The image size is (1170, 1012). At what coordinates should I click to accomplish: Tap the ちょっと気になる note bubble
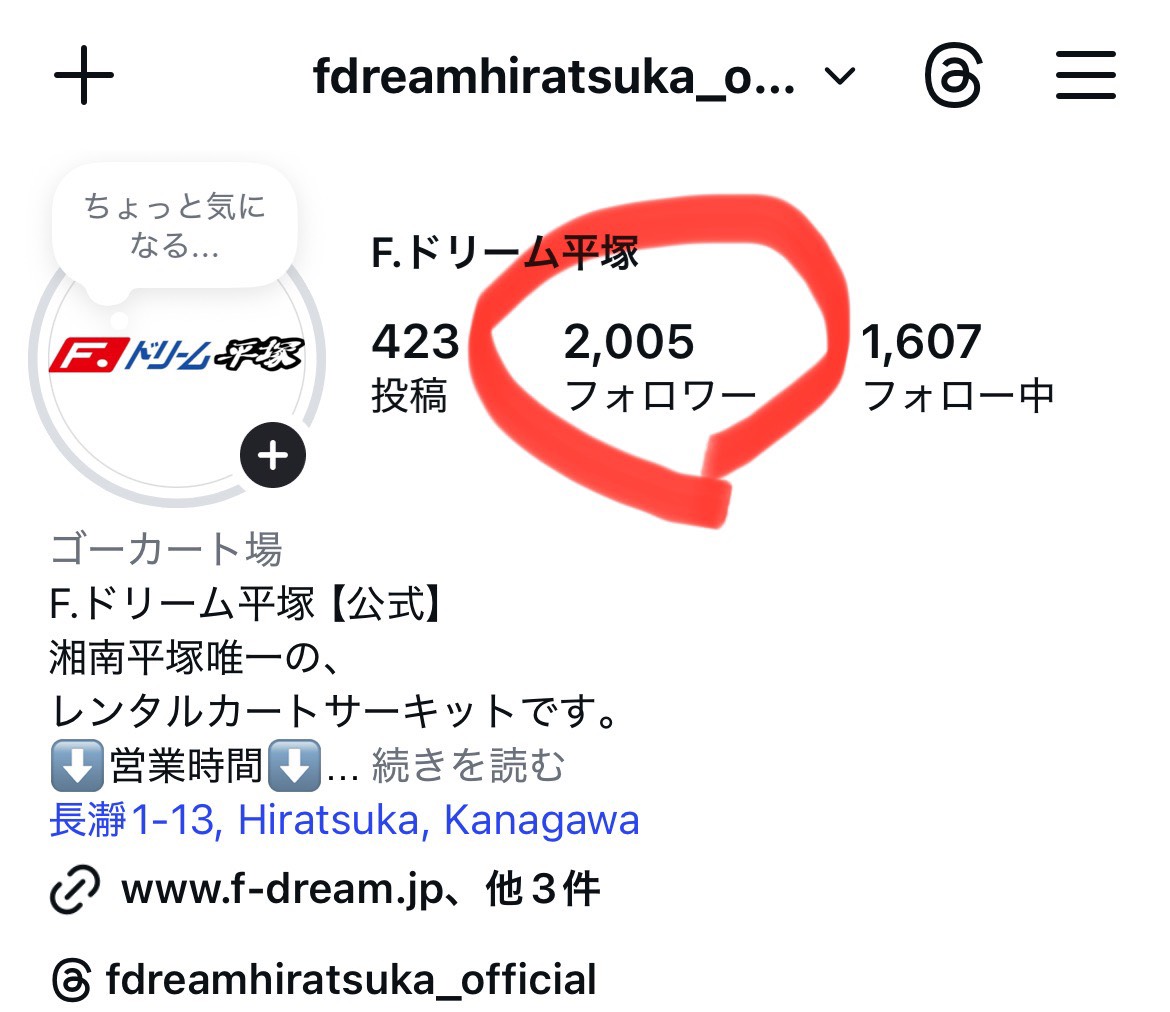click(x=175, y=227)
